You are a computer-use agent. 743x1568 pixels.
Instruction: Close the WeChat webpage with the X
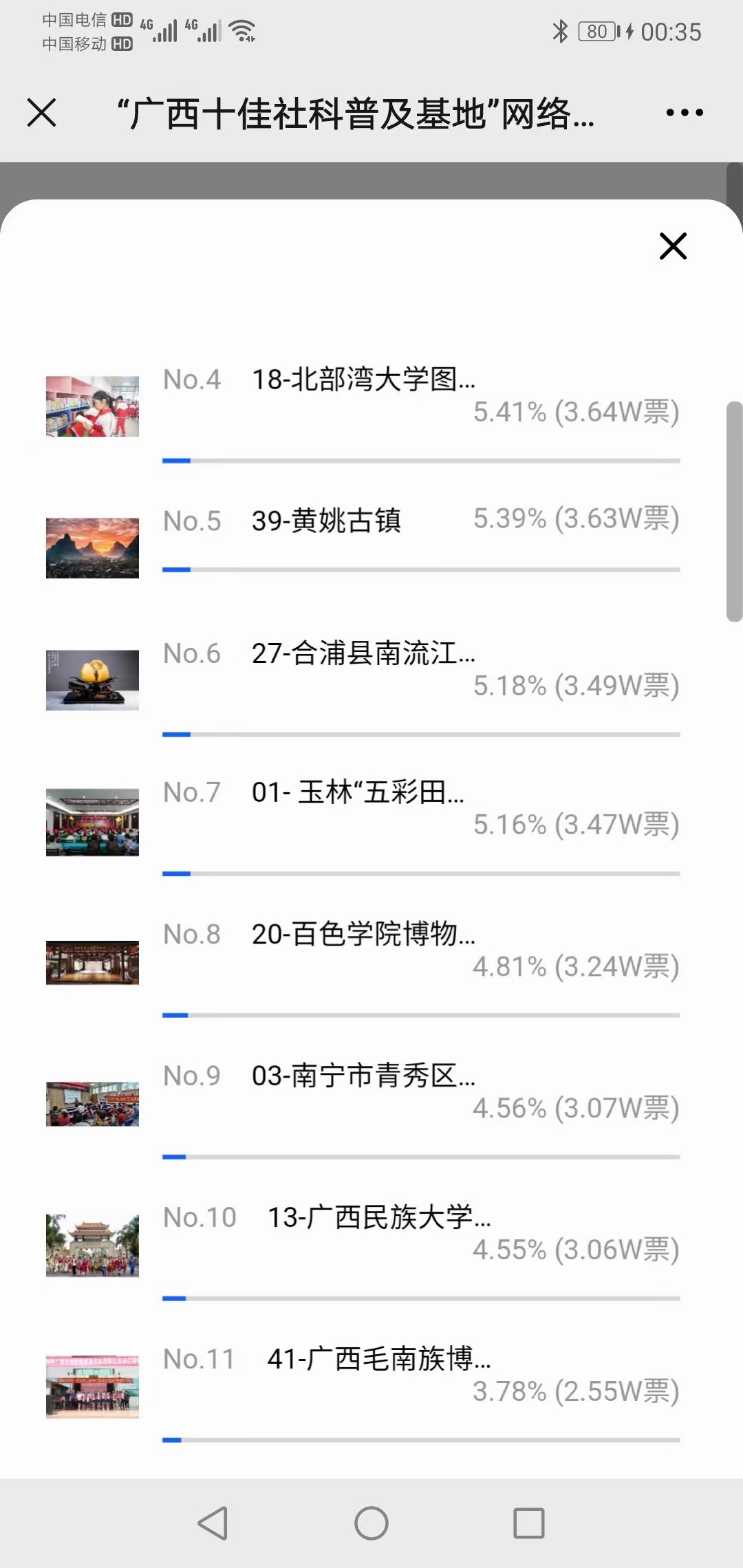click(41, 113)
